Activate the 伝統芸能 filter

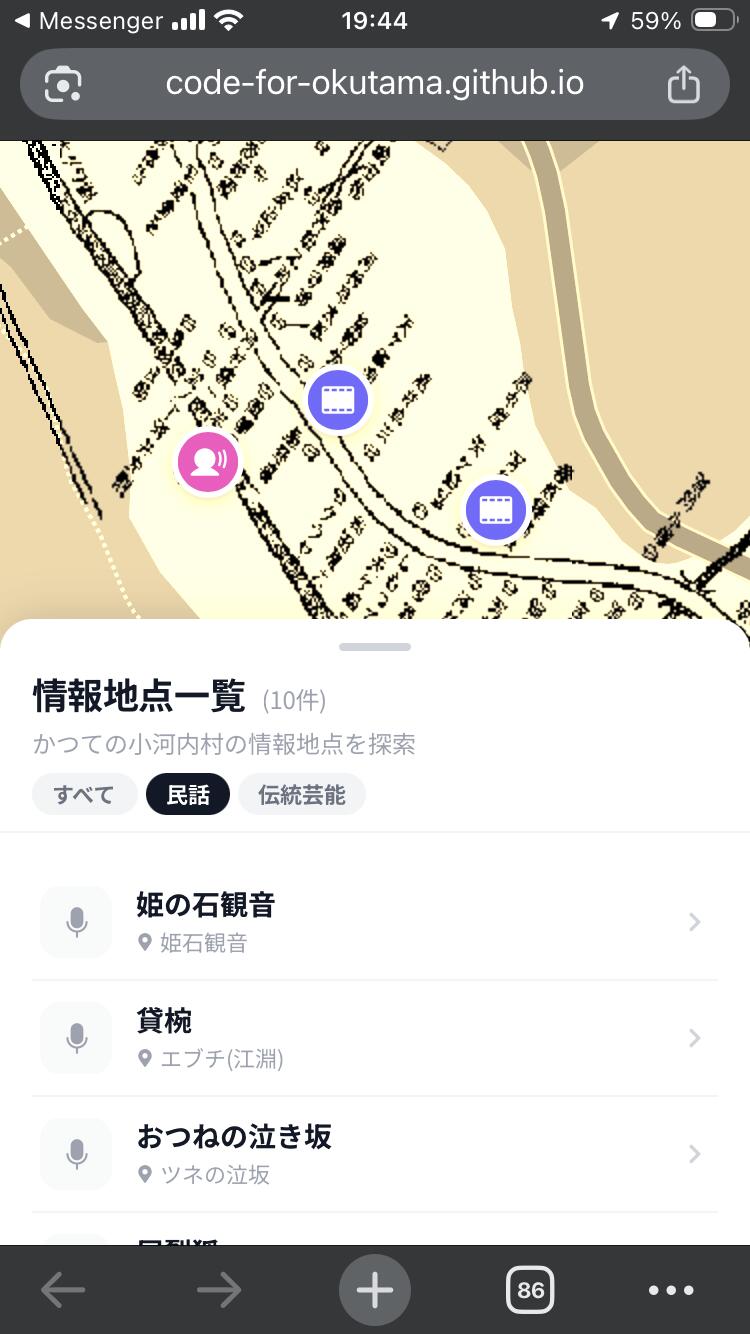click(x=302, y=793)
